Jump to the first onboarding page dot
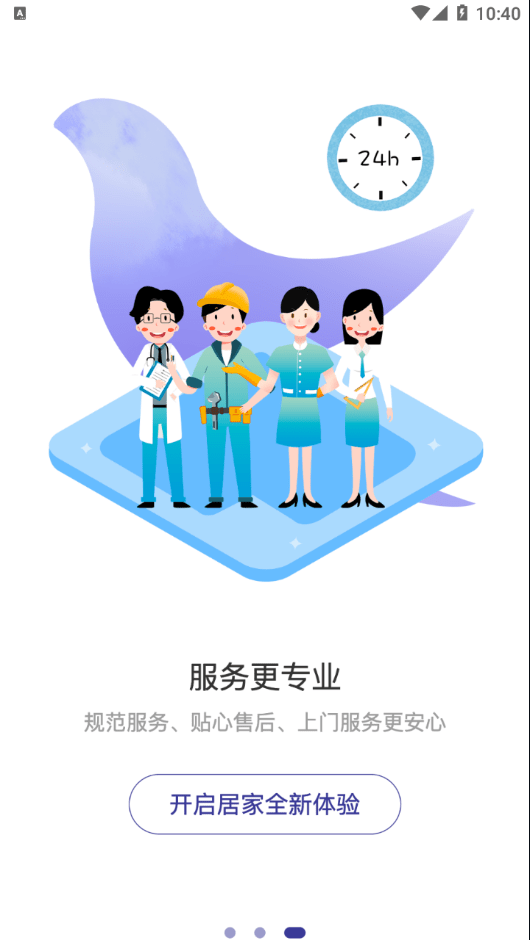The height and width of the screenshot is (940, 530). pos(230,932)
